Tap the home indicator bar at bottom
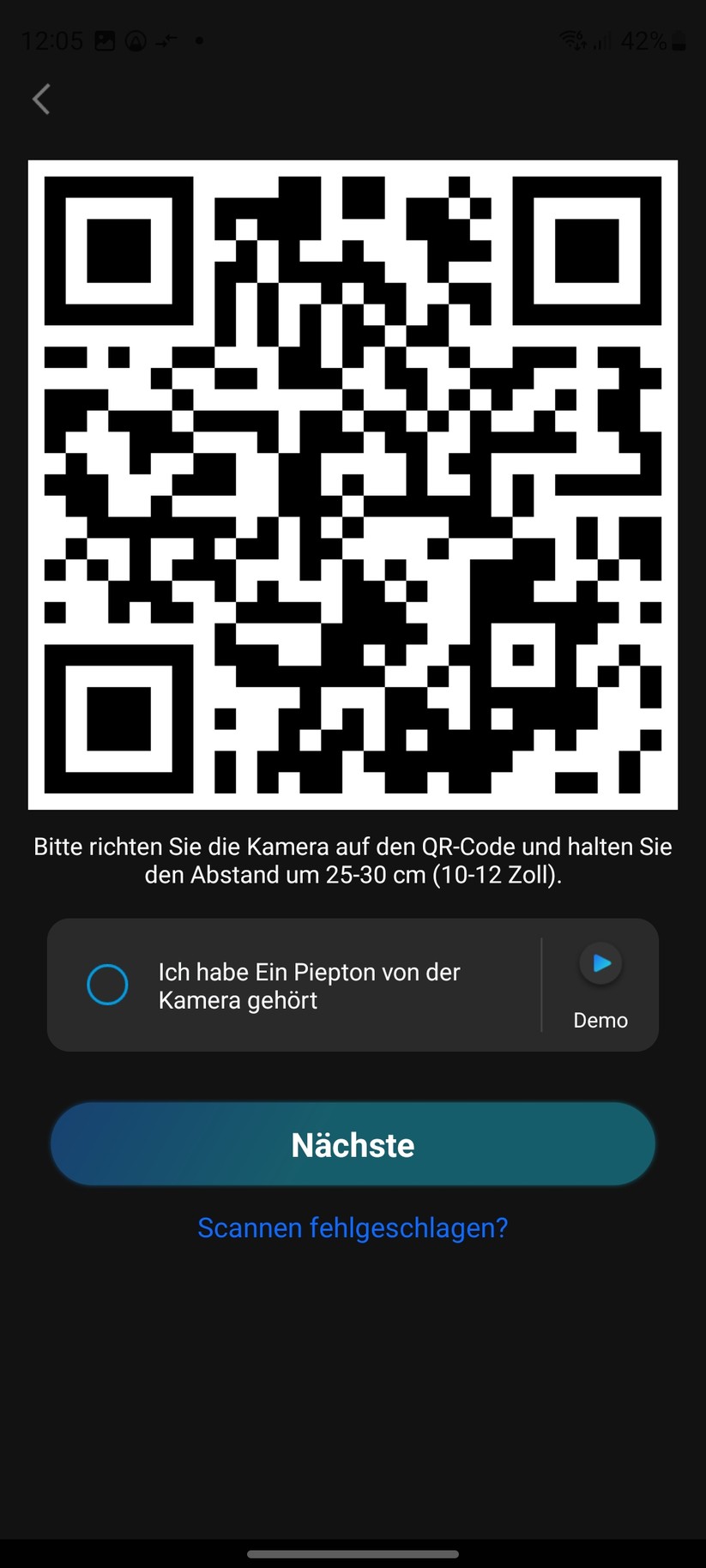Screen dimensions: 706x1568 click(x=353, y=1554)
